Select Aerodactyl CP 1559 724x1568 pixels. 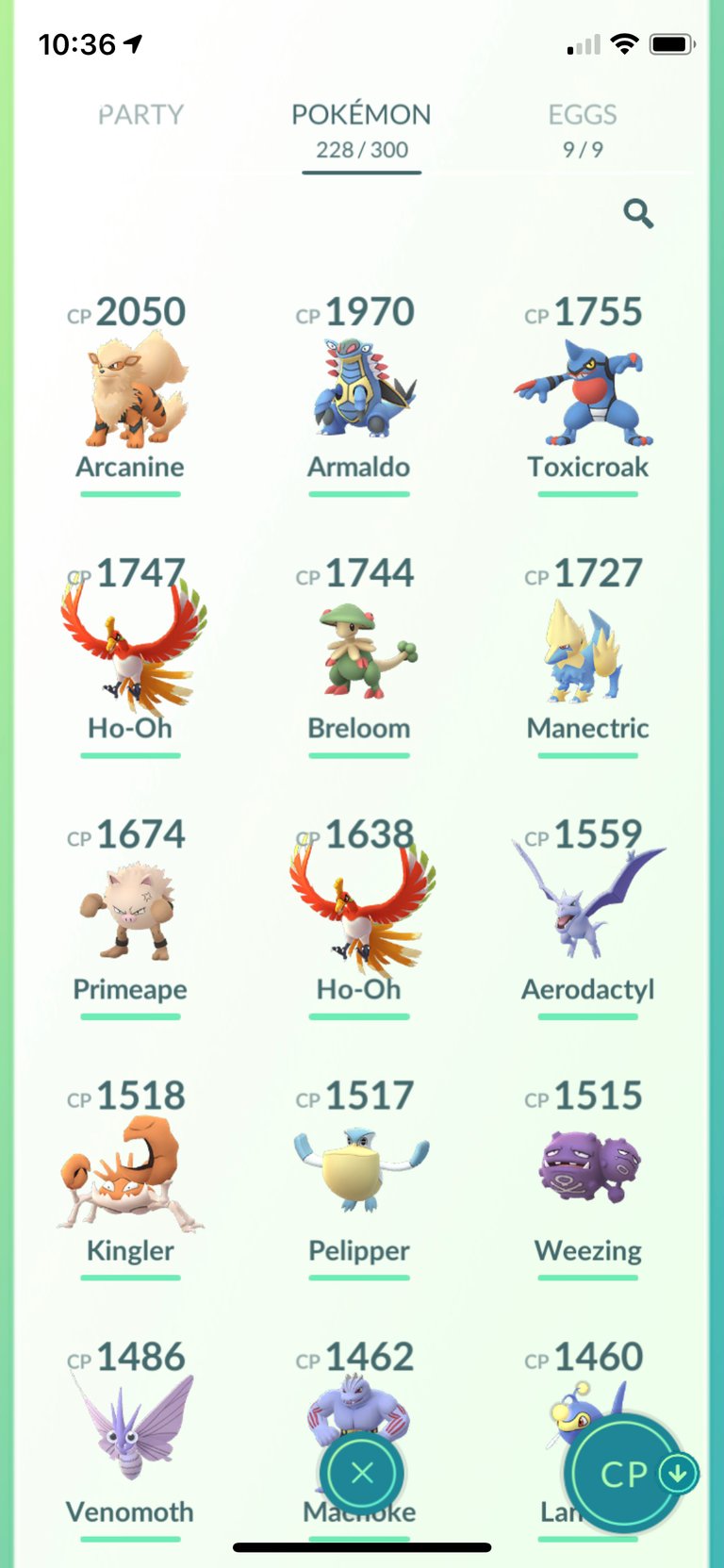point(588,916)
